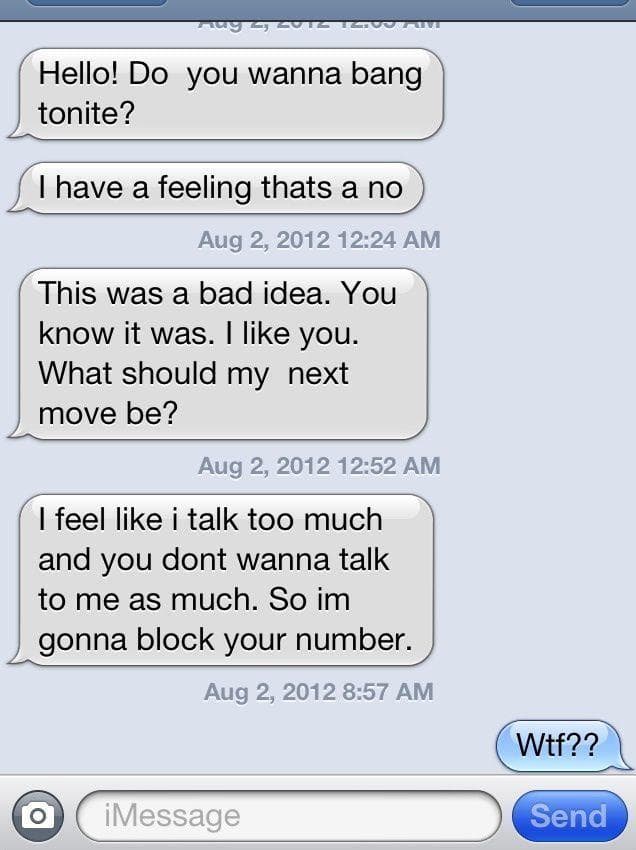This screenshot has width=636, height=850.
Task: Tap the camera icon to attach a photo
Action: tap(36, 815)
